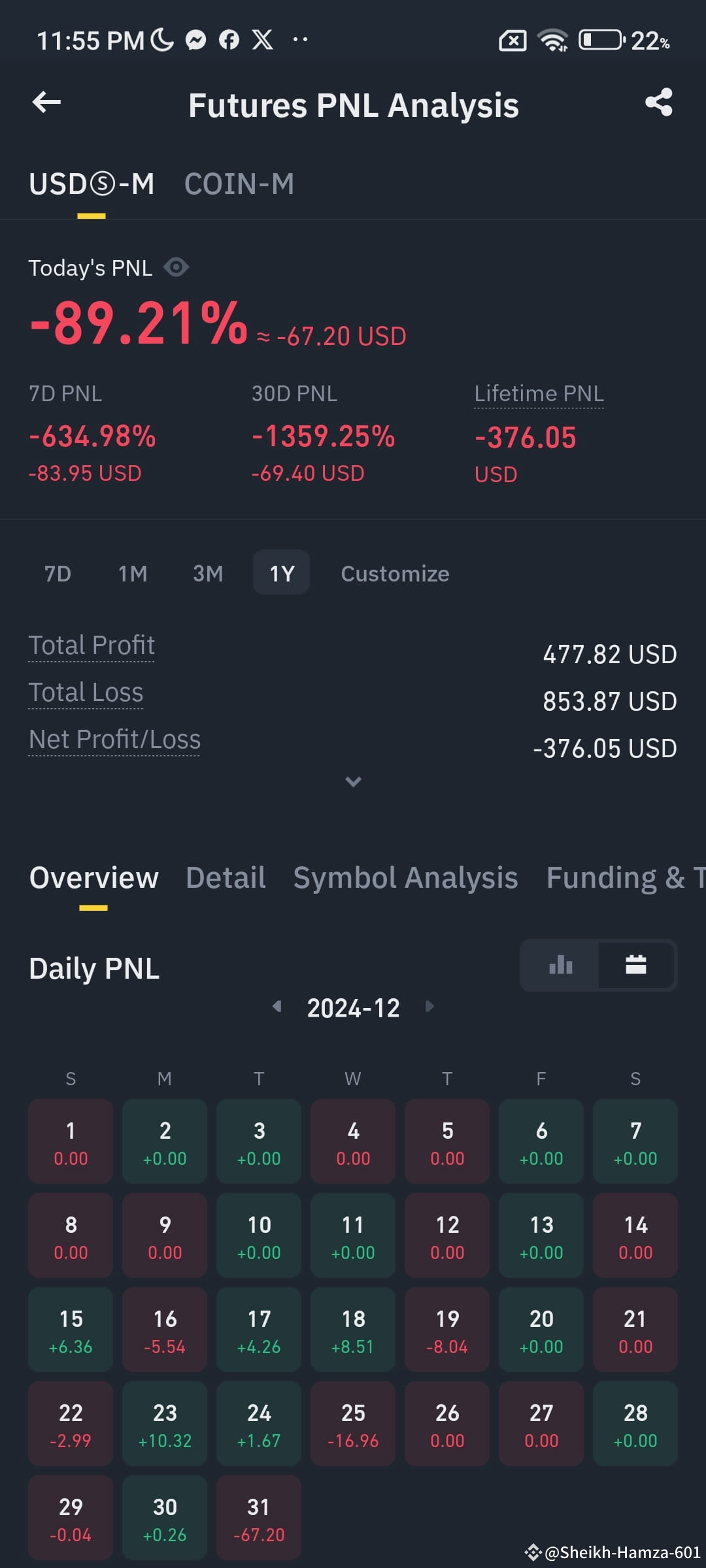This screenshot has width=706, height=1568.
Task: Go to the next month after 2024-12
Action: coord(429,1006)
